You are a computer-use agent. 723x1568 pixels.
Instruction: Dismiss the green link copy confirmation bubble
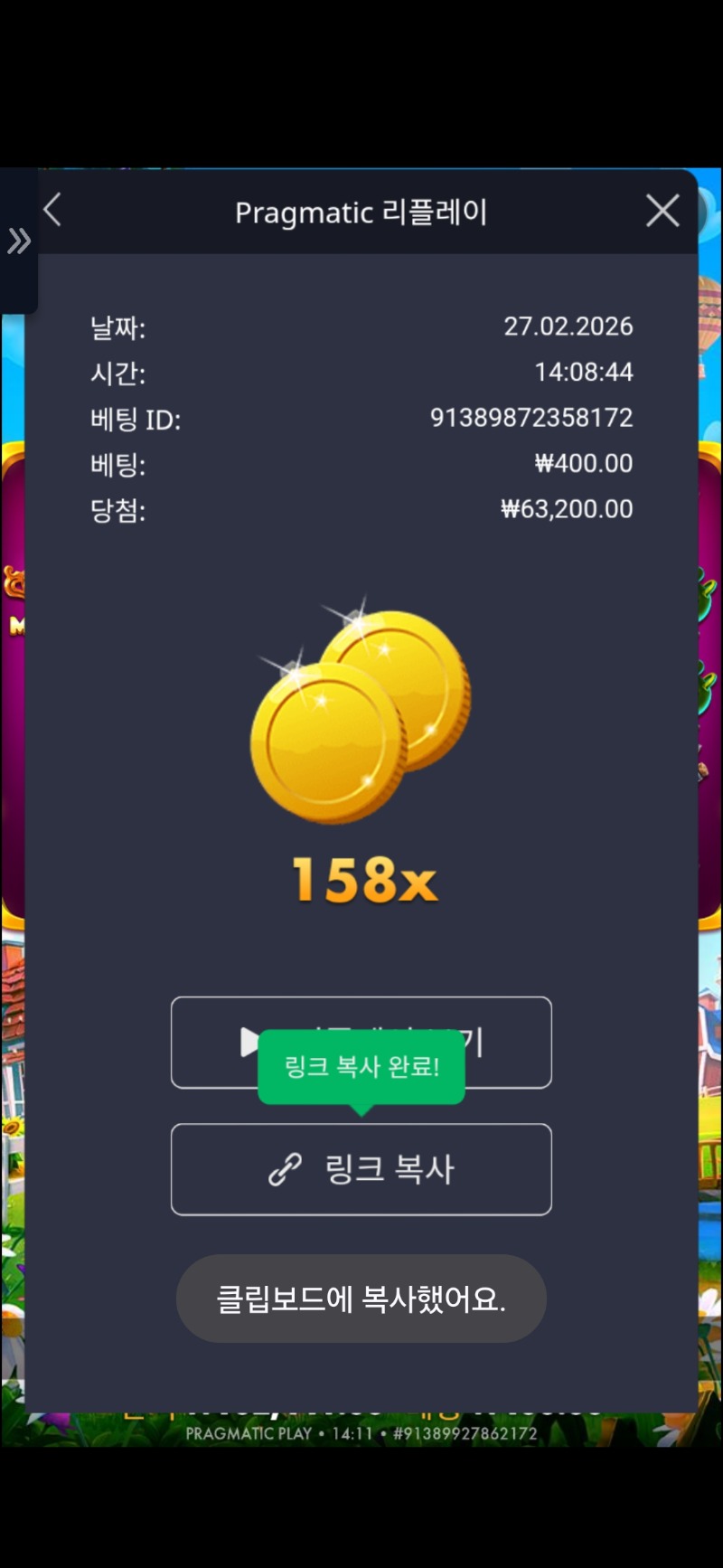point(361,1065)
